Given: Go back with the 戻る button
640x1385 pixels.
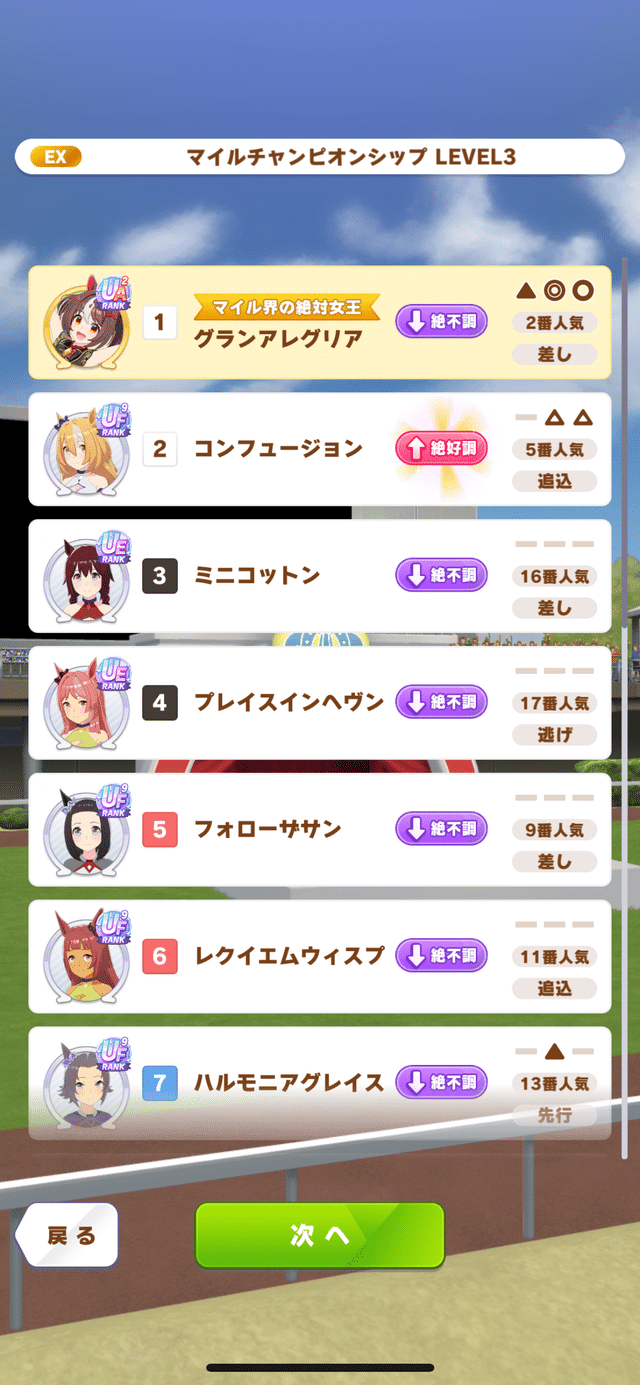Looking at the screenshot, I should (x=69, y=1235).
